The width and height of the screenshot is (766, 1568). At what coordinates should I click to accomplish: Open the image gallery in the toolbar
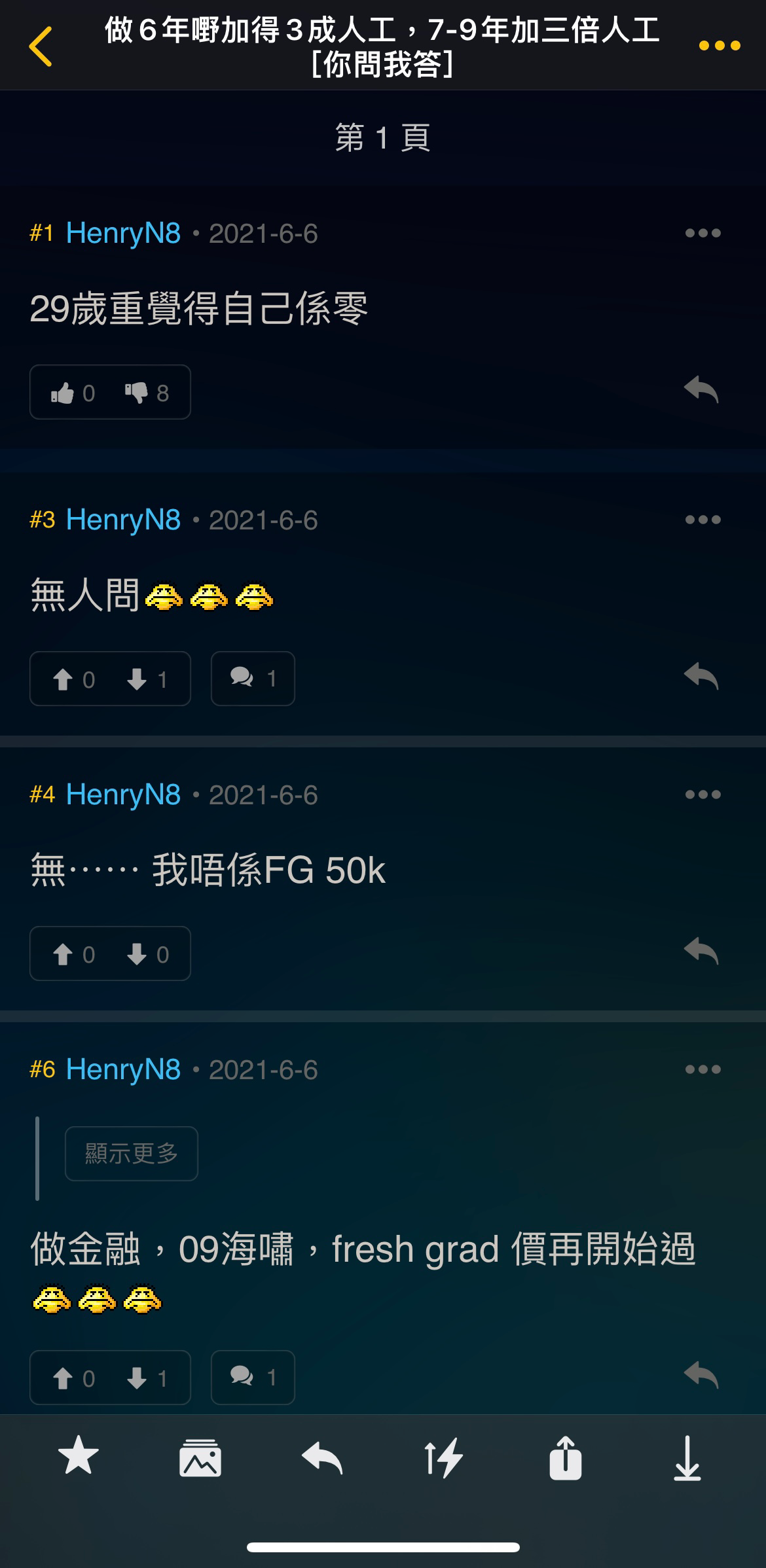(x=200, y=1458)
